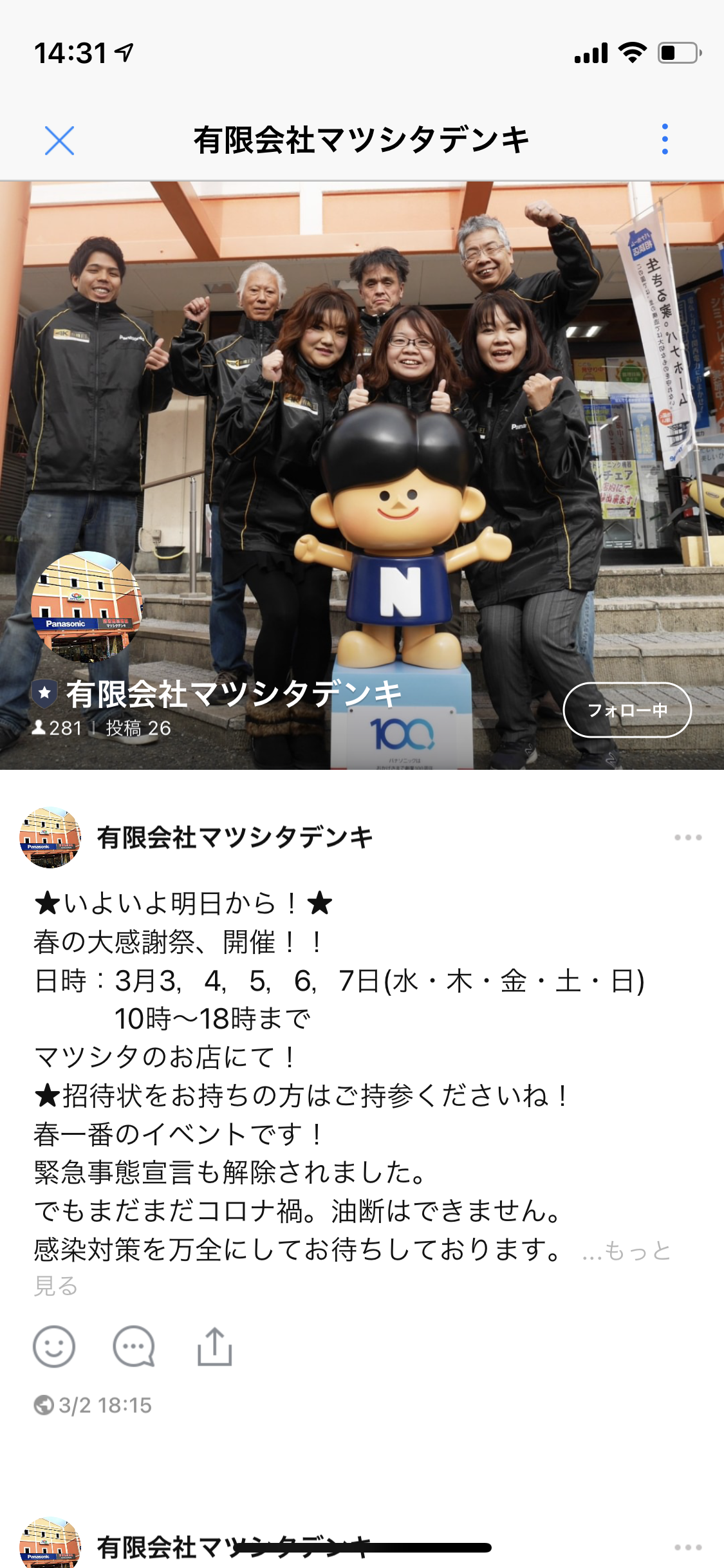This screenshot has width=724, height=1568.
Task: Tap the フォロー中 following button
Action: tap(627, 710)
